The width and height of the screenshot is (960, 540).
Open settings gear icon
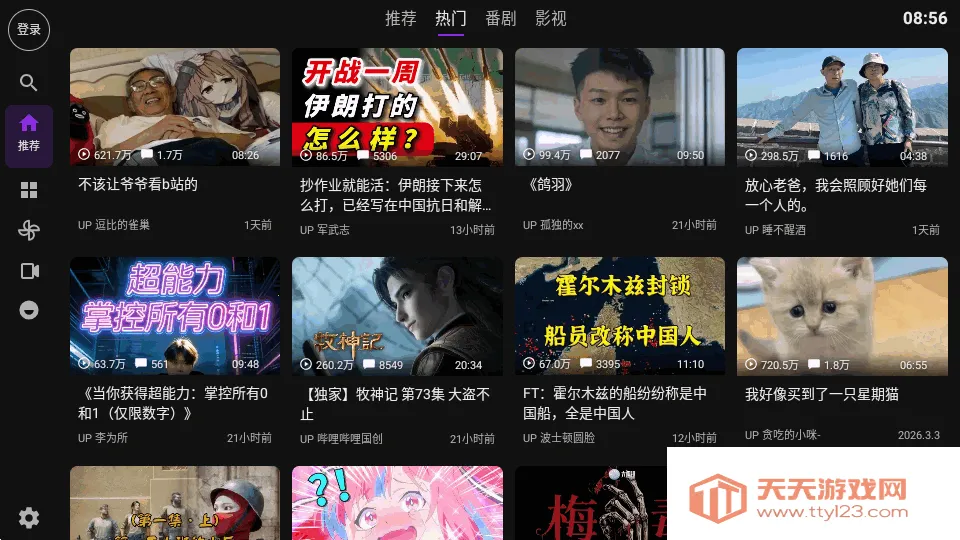pyautogui.click(x=29, y=517)
